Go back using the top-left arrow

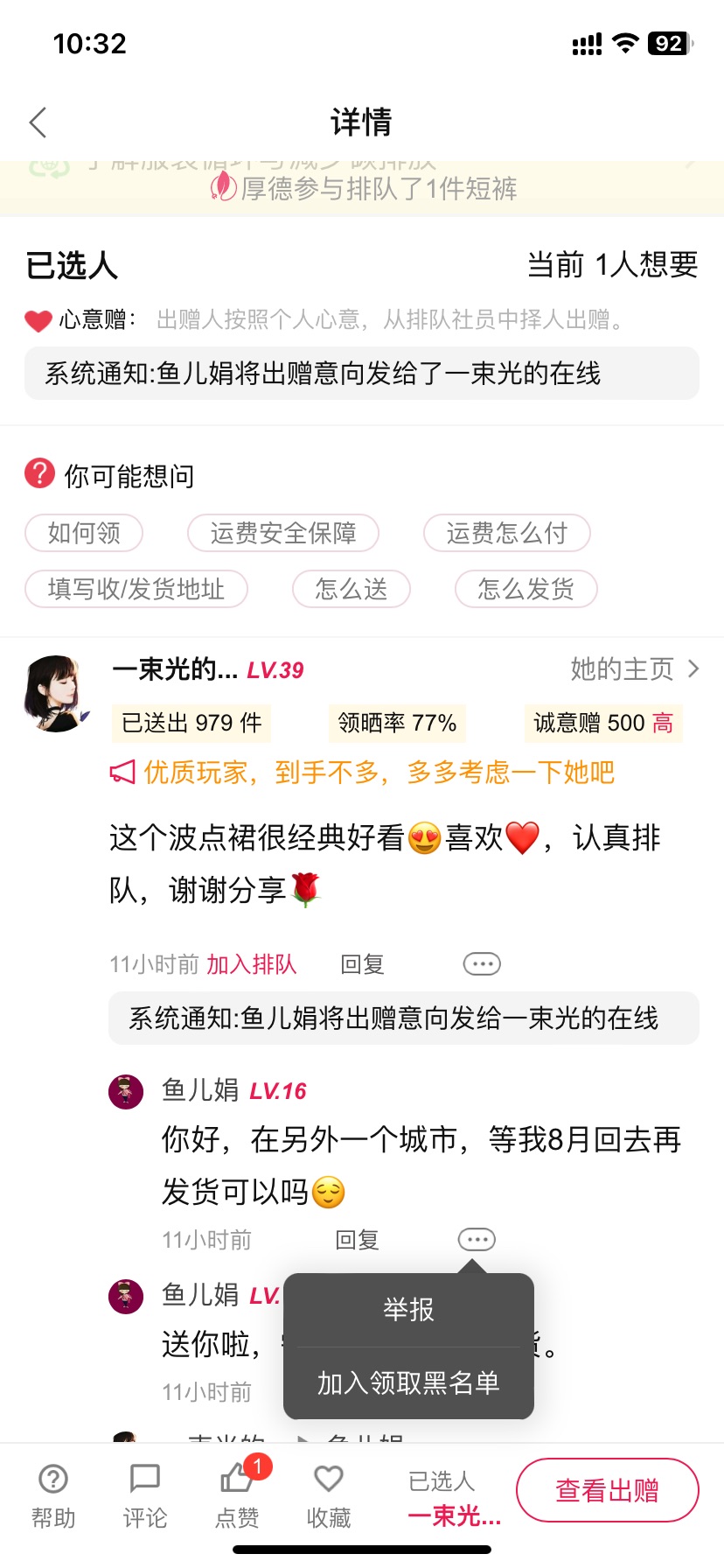tap(38, 122)
